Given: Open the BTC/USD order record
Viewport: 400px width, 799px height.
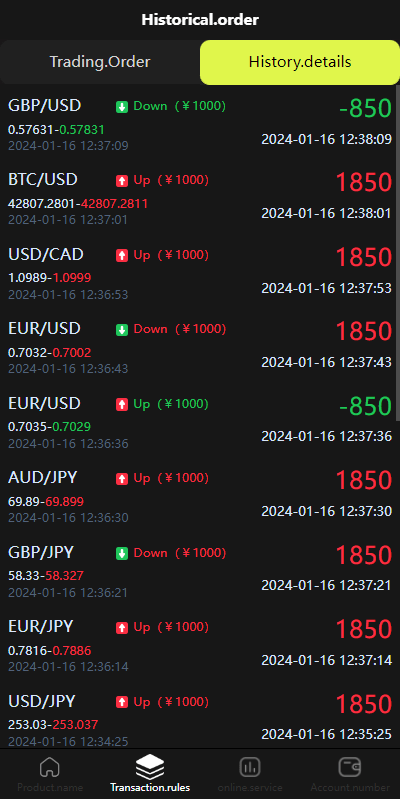Looking at the screenshot, I should (x=200, y=197).
